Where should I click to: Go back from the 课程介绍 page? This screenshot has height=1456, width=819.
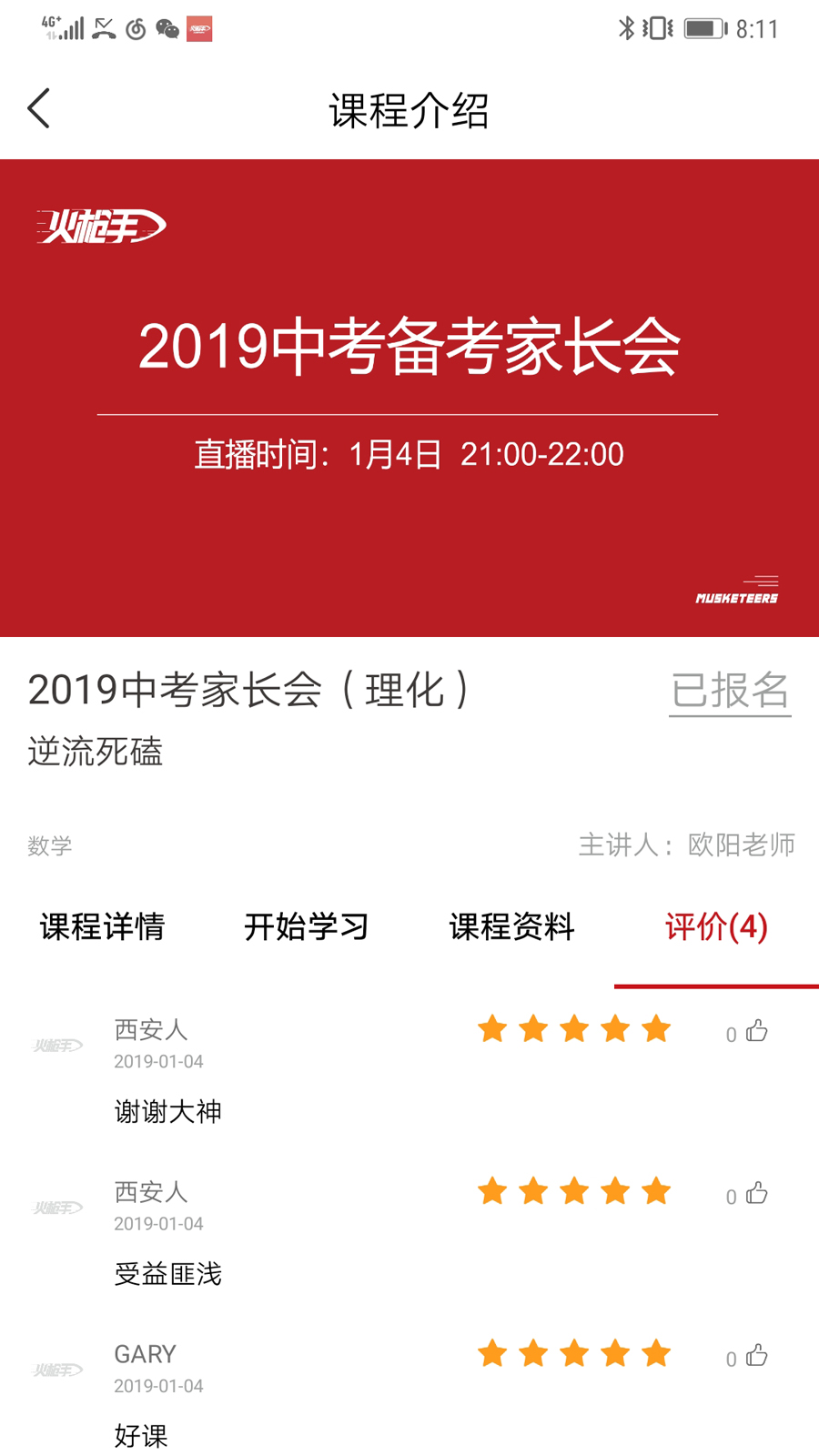[39, 109]
